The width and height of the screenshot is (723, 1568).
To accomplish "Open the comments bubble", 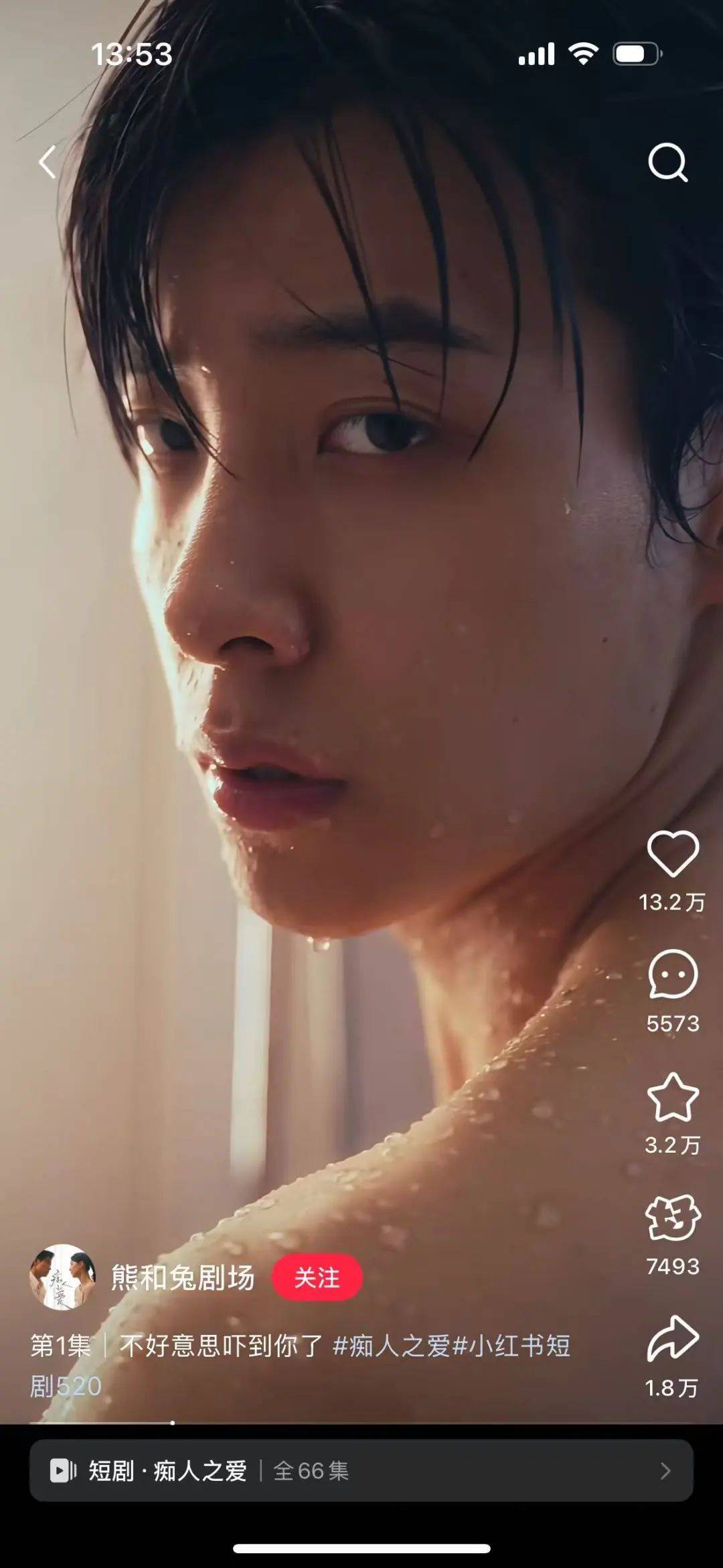I will (672, 975).
